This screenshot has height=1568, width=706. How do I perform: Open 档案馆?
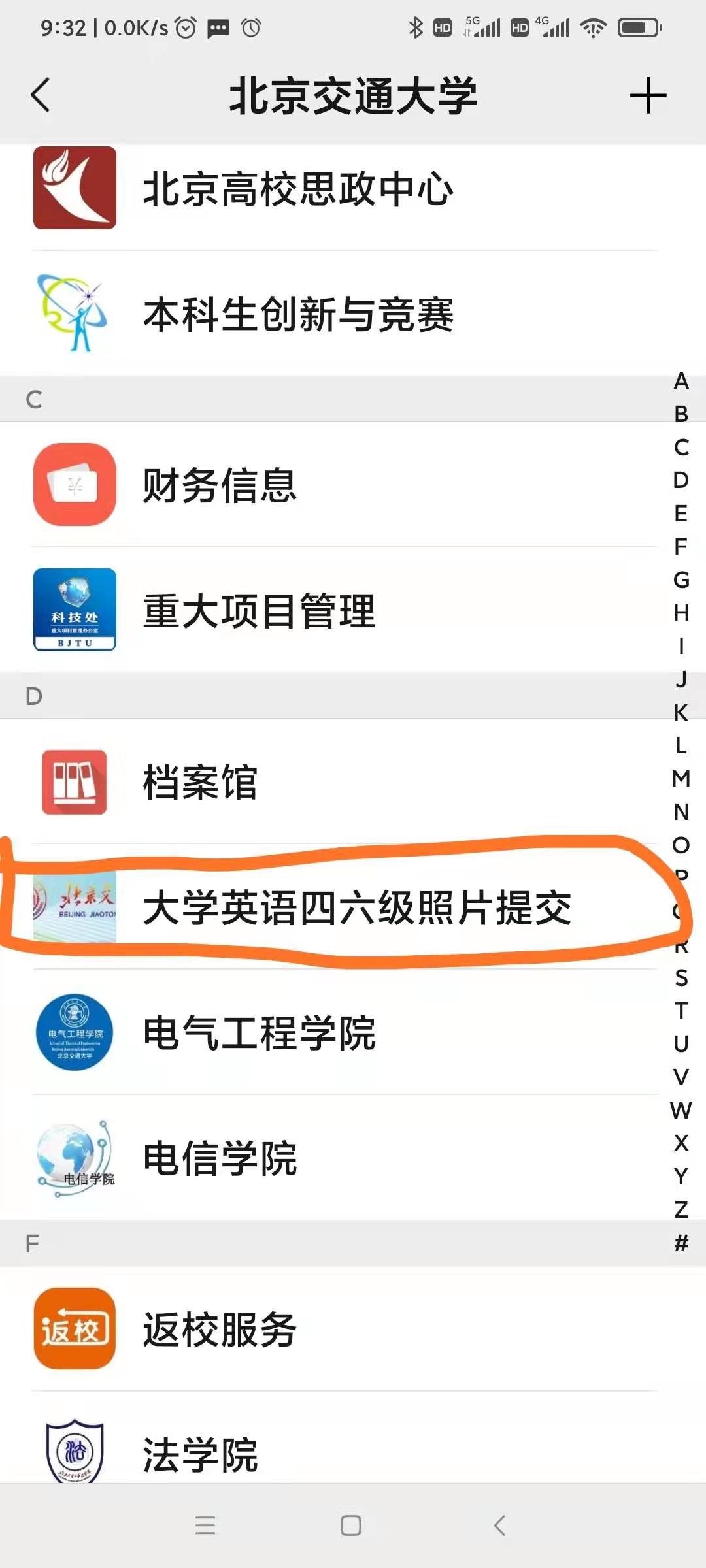200,782
